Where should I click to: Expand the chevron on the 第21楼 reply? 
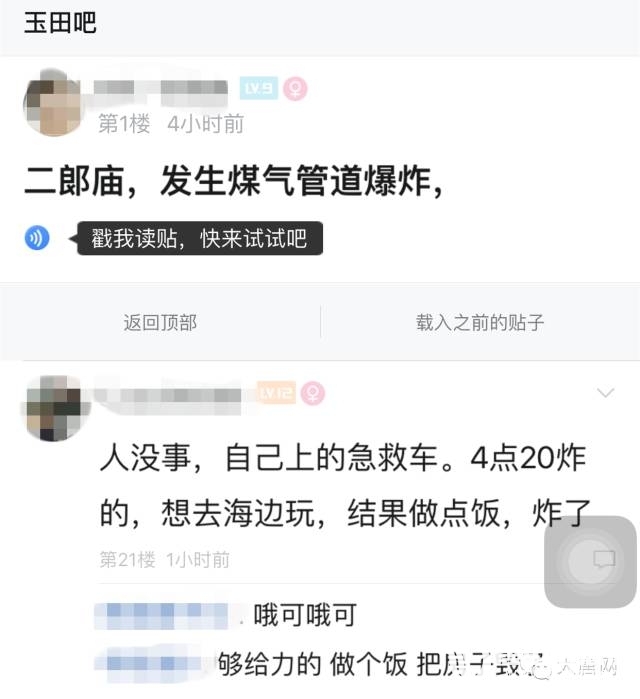click(x=605, y=393)
